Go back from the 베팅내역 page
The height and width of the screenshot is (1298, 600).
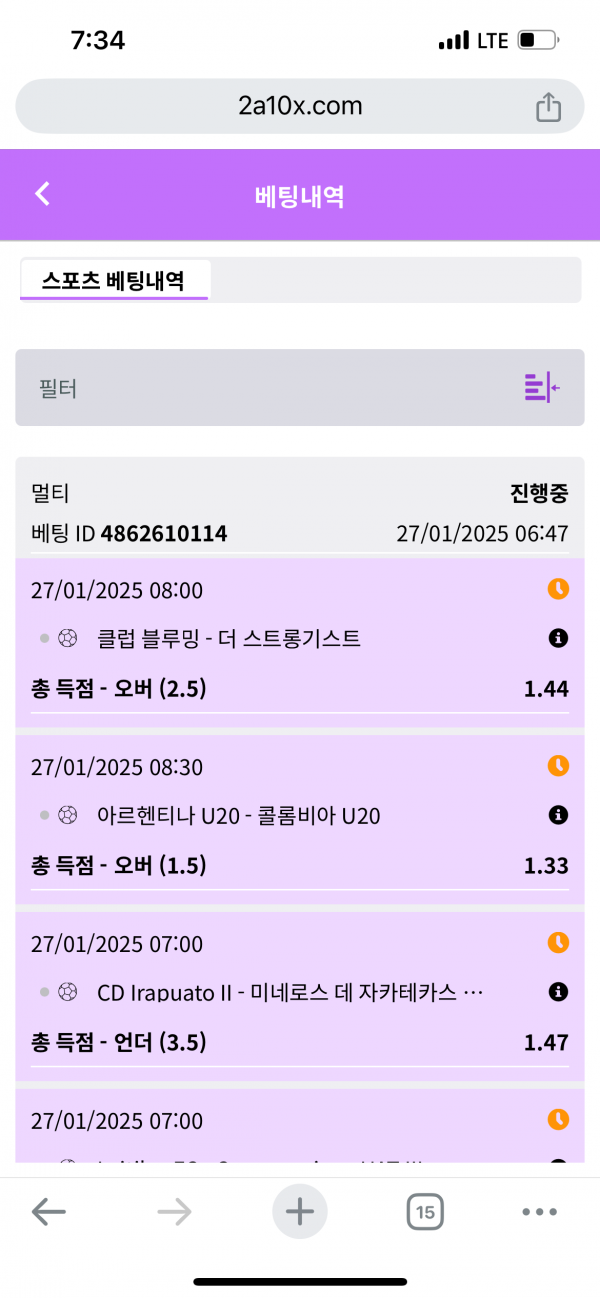click(x=42, y=194)
